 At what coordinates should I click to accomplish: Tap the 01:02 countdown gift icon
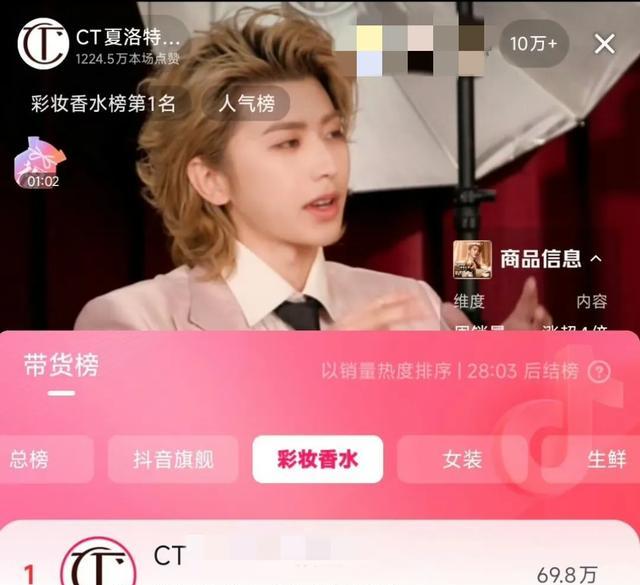41,166
